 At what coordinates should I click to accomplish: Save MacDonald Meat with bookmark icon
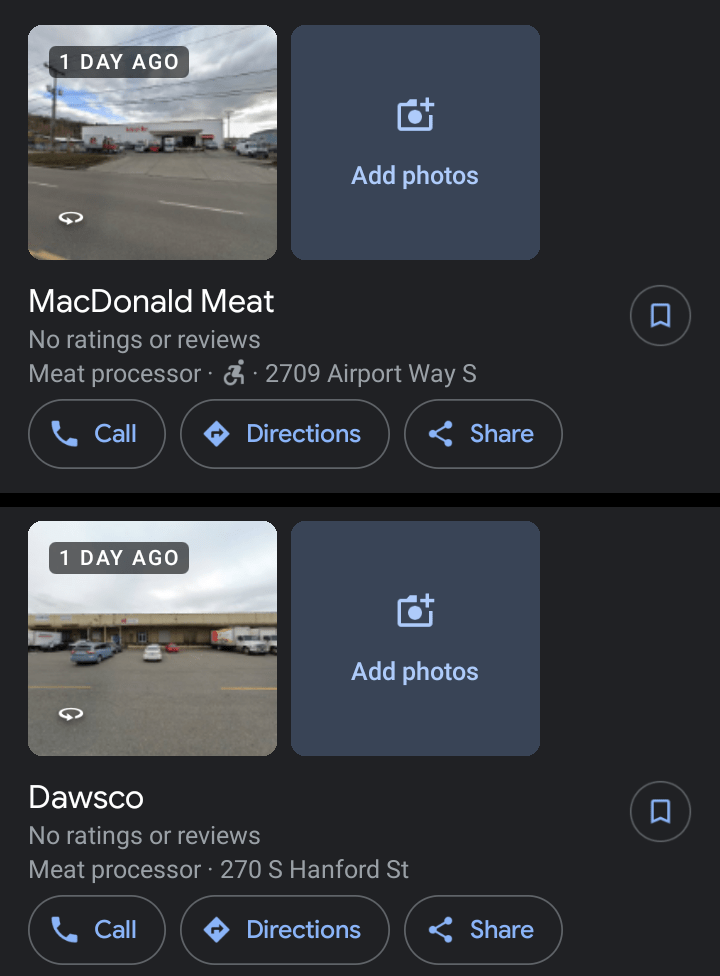coord(660,316)
